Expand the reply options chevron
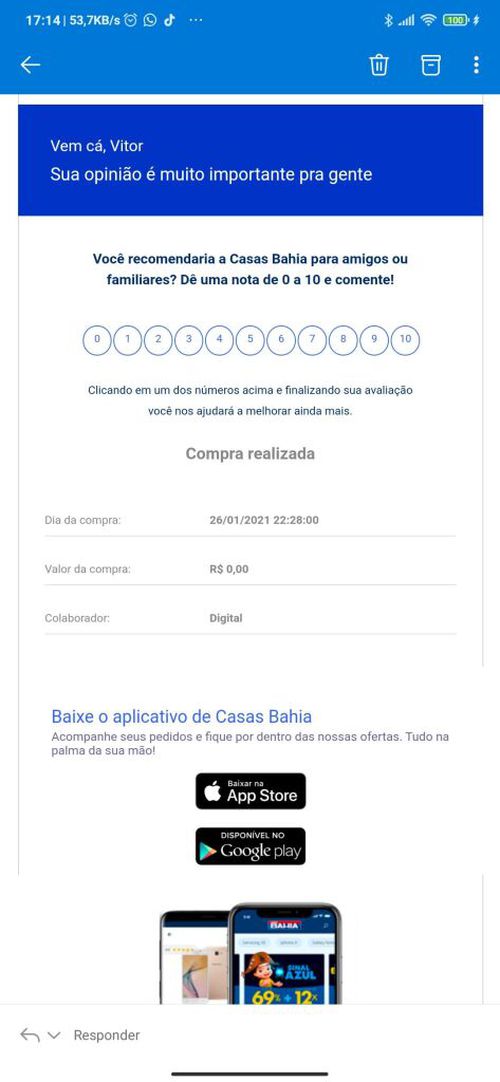Image resolution: width=500 pixels, height=1082 pixels. click(54, 1035)
